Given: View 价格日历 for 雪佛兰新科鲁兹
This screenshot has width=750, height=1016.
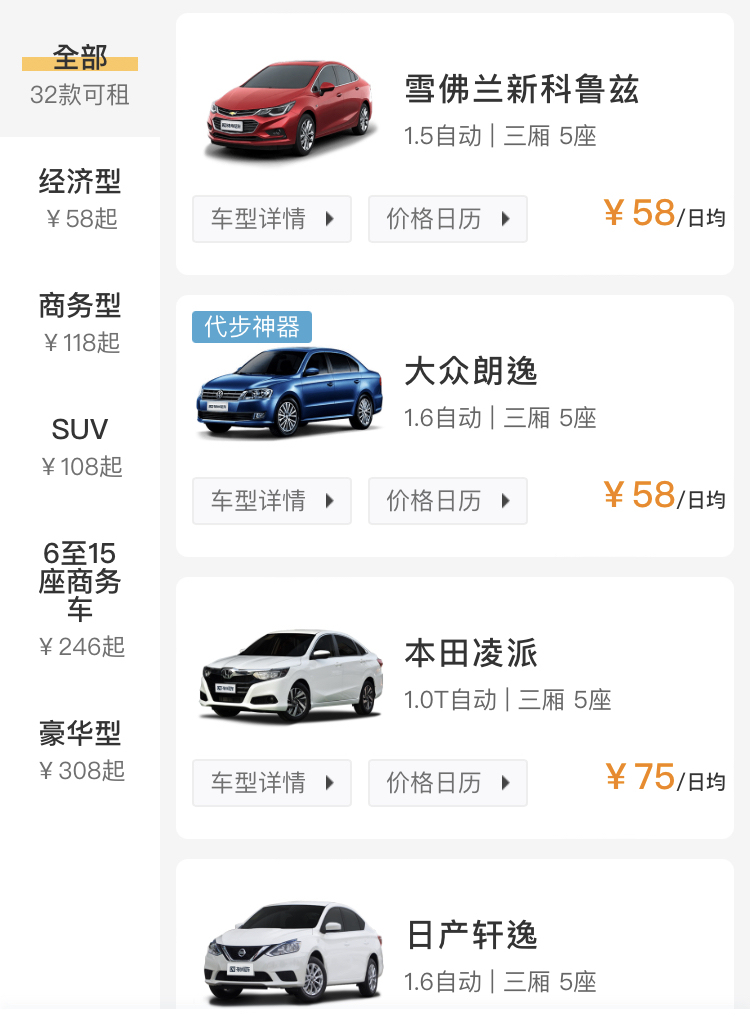Looking at the screenshot, I should click(x=448, y=219).
